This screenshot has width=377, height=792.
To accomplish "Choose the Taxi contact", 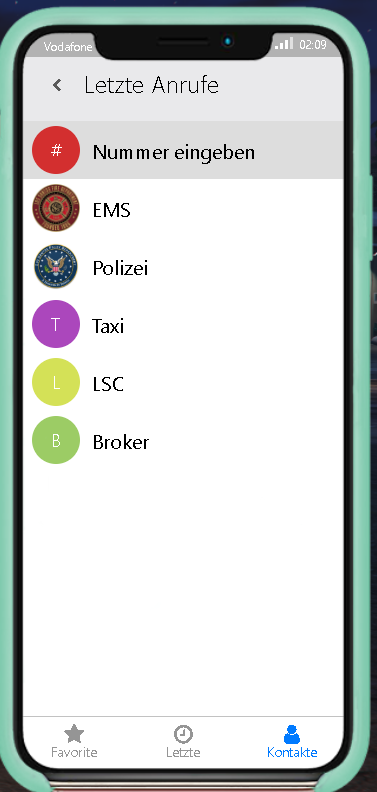I will [183, 324].
